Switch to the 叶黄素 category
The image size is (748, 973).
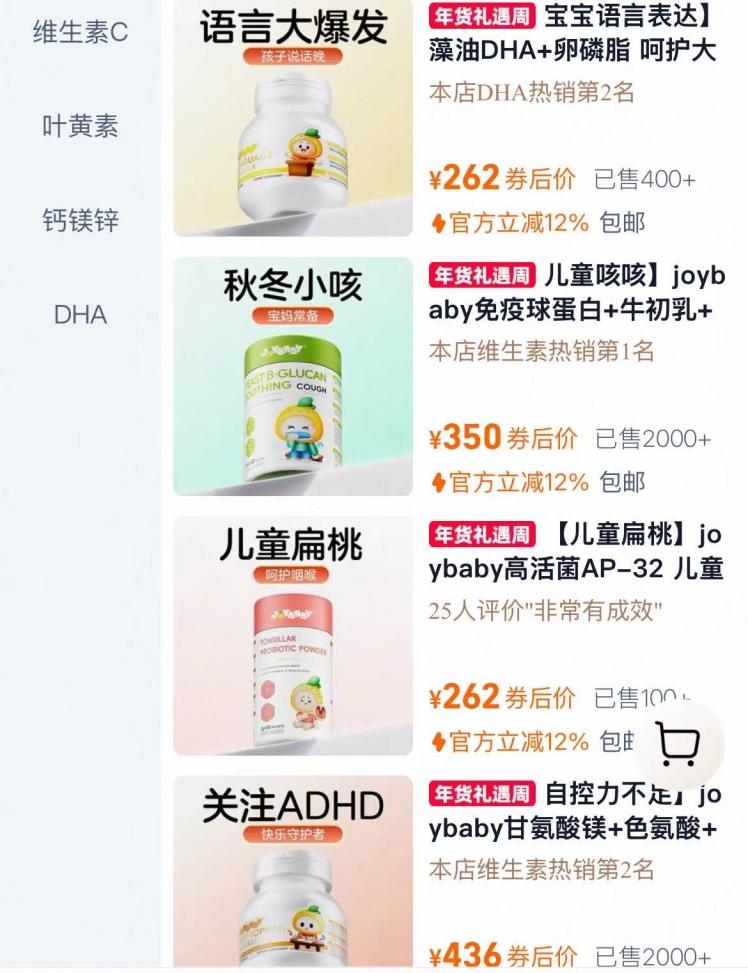[80, 127]
